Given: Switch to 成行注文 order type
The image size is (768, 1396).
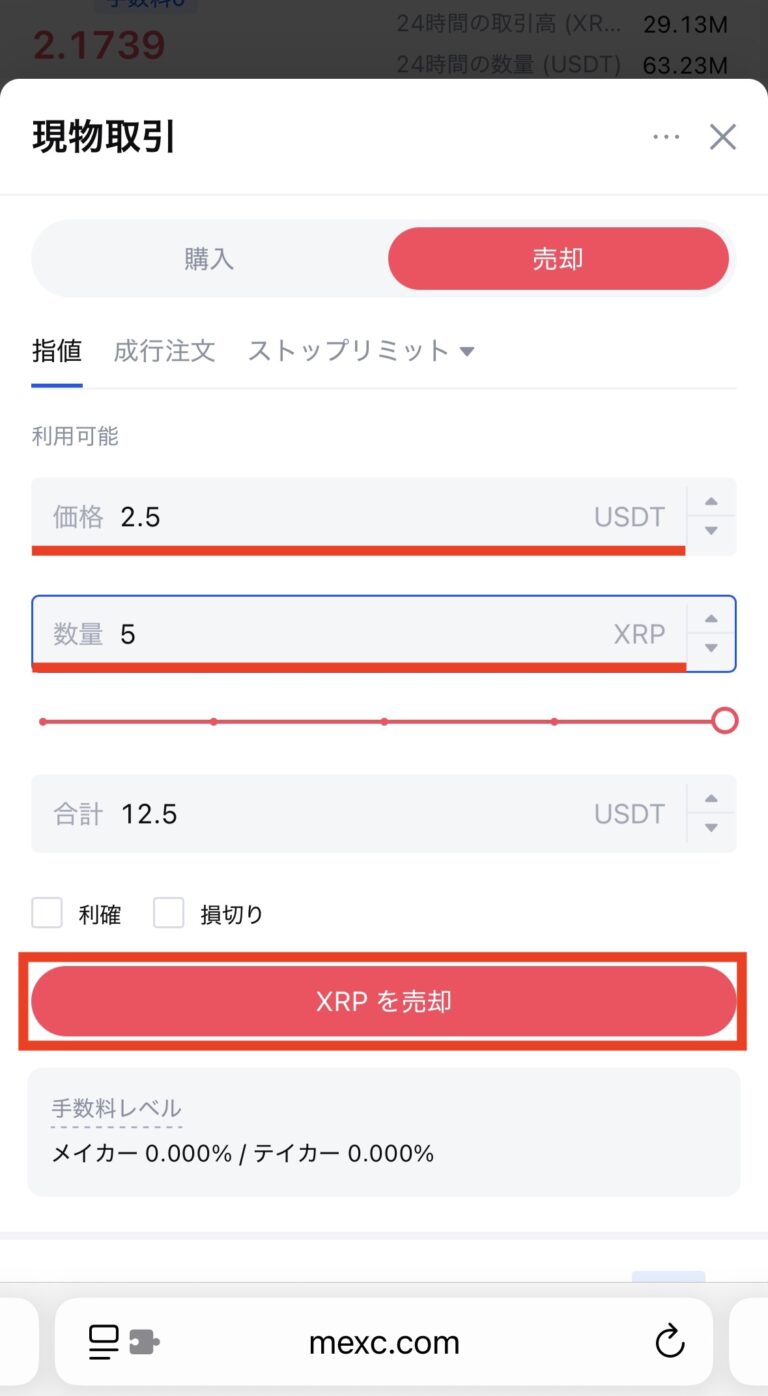Looking at the screenshot, I should 164,351.
